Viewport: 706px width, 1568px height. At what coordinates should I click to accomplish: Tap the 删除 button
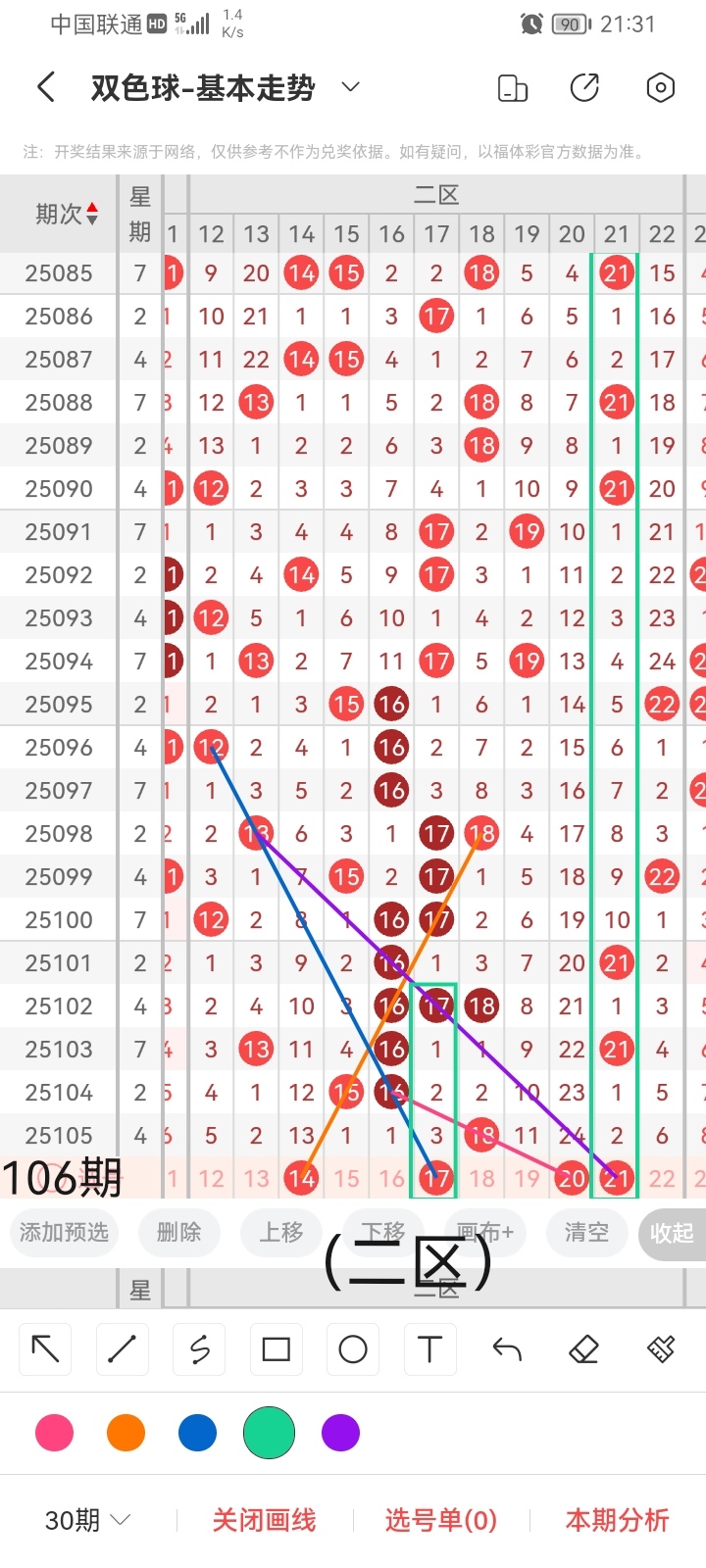click(178, 1232)
